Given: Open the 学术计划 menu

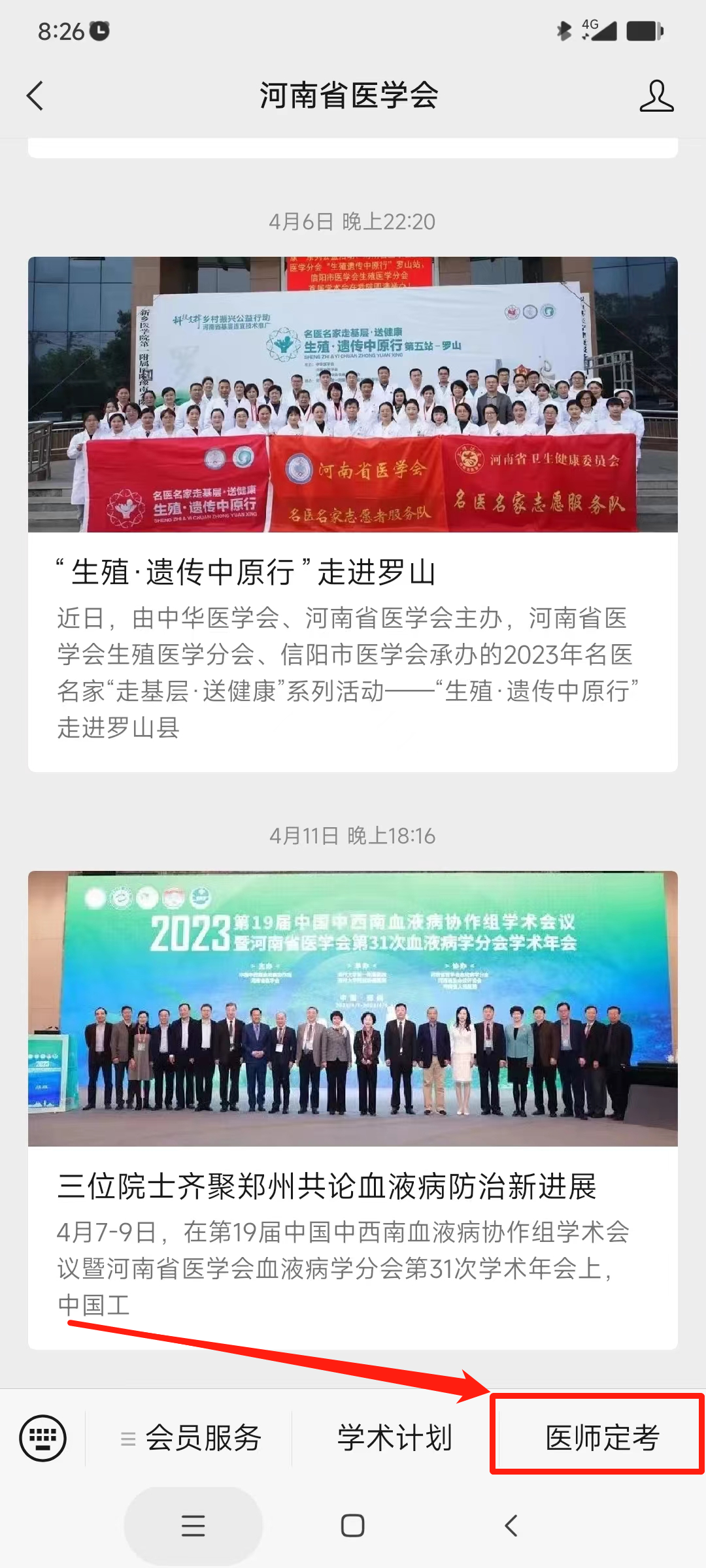Looking at the screenshot, I should click(x=394, y=1438).
